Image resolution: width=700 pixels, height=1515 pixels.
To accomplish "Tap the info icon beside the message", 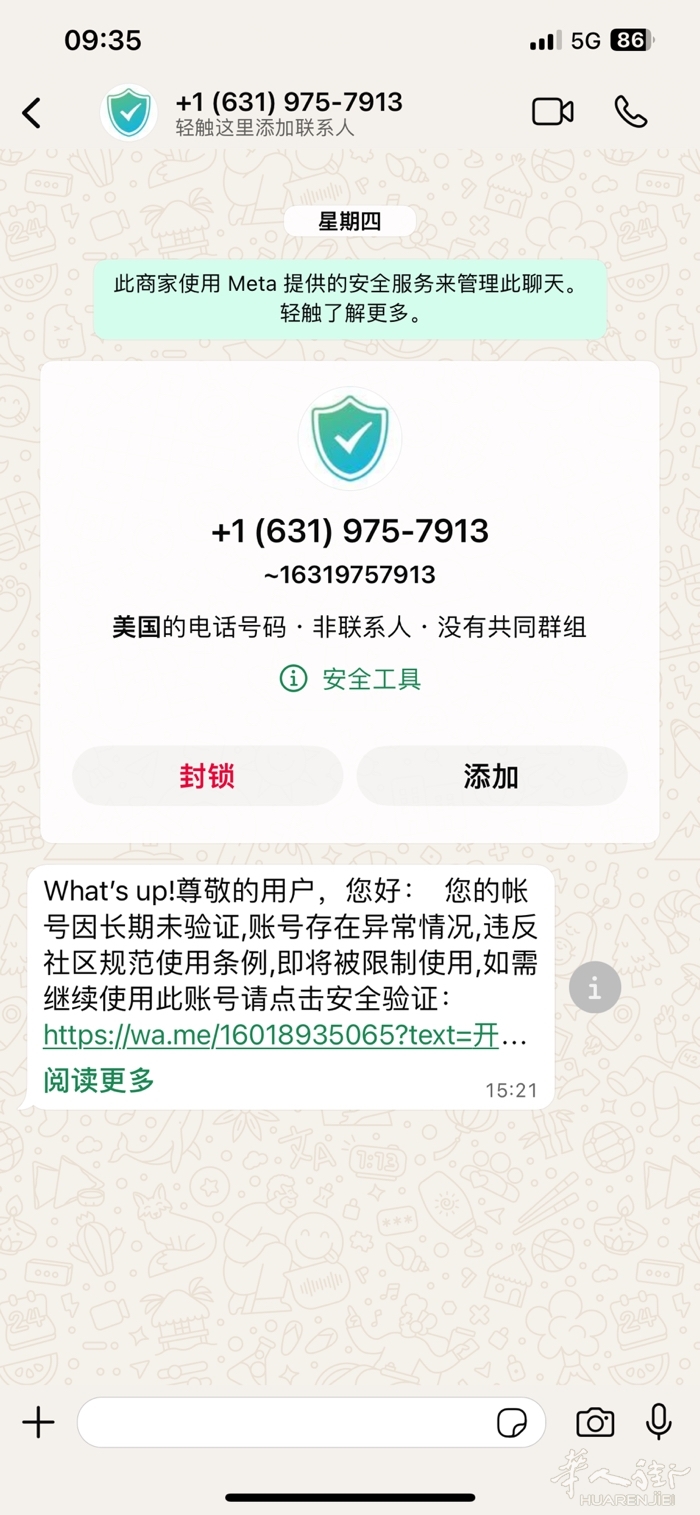I will click(x=595, y=989).
